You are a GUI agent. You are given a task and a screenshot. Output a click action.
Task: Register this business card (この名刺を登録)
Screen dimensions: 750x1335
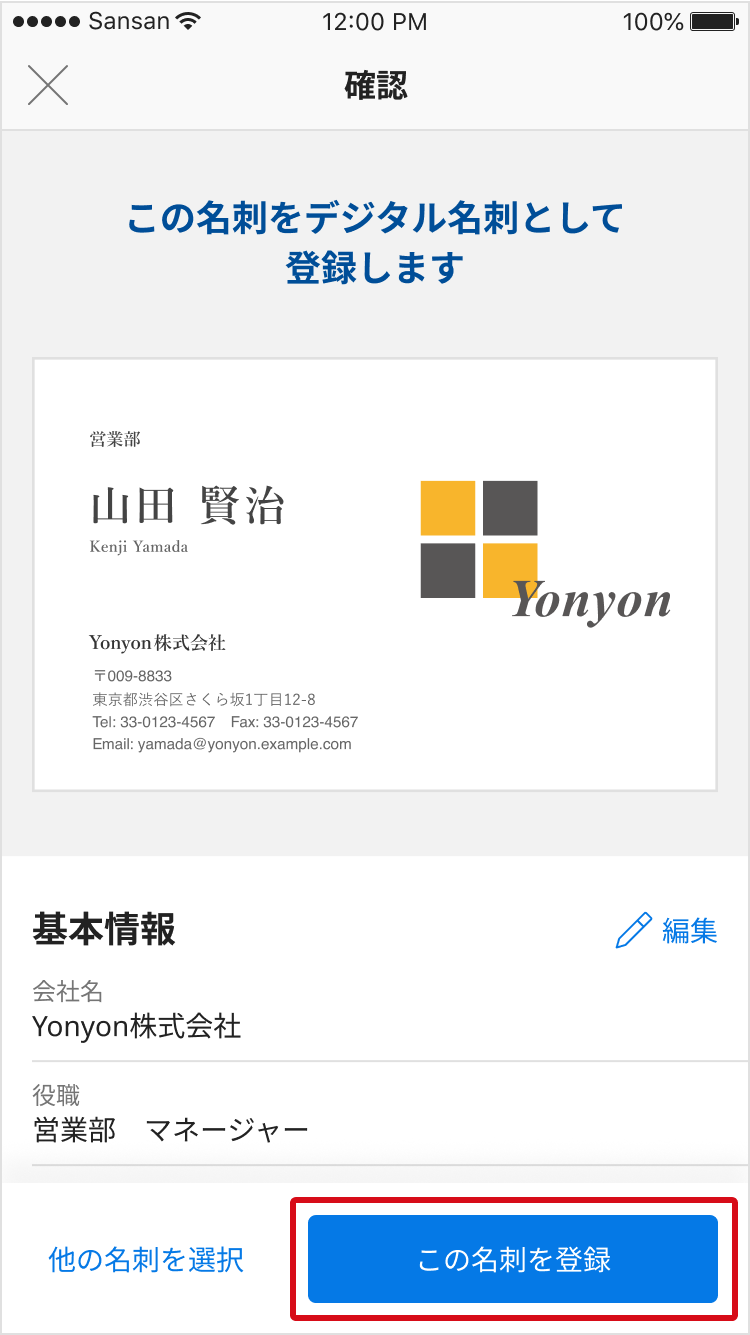point(513,1259)
